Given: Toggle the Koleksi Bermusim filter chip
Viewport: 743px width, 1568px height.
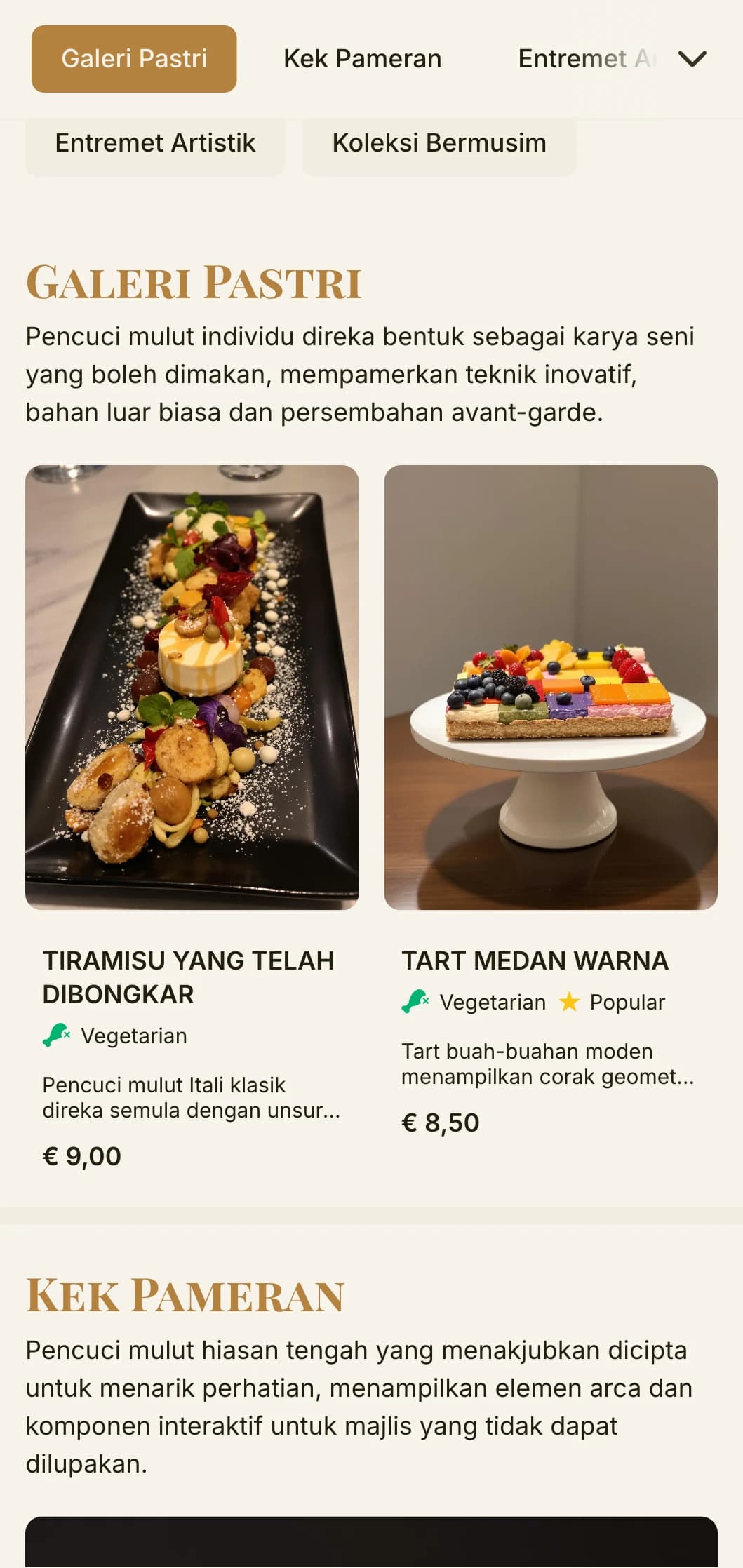Looking at the screenshot, I should (x=439, y=143).
